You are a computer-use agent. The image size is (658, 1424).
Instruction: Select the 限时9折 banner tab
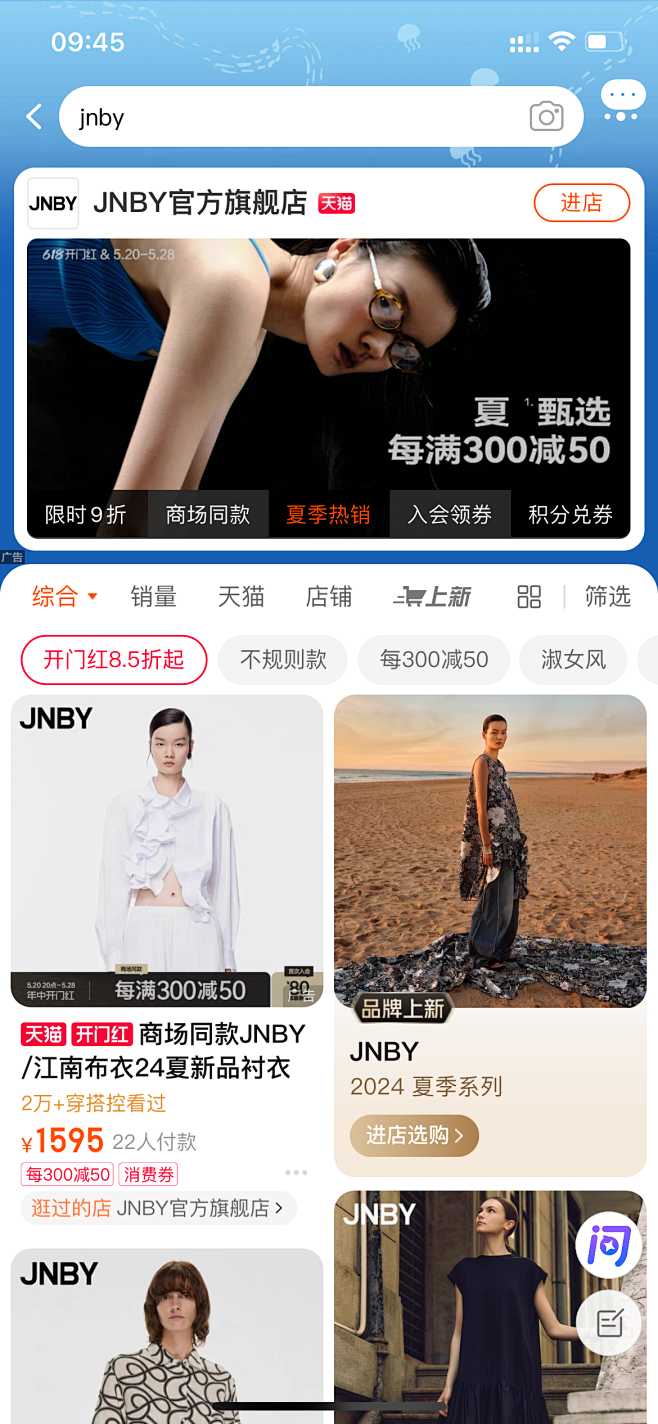pyautogui.click(x=86, y=515)
